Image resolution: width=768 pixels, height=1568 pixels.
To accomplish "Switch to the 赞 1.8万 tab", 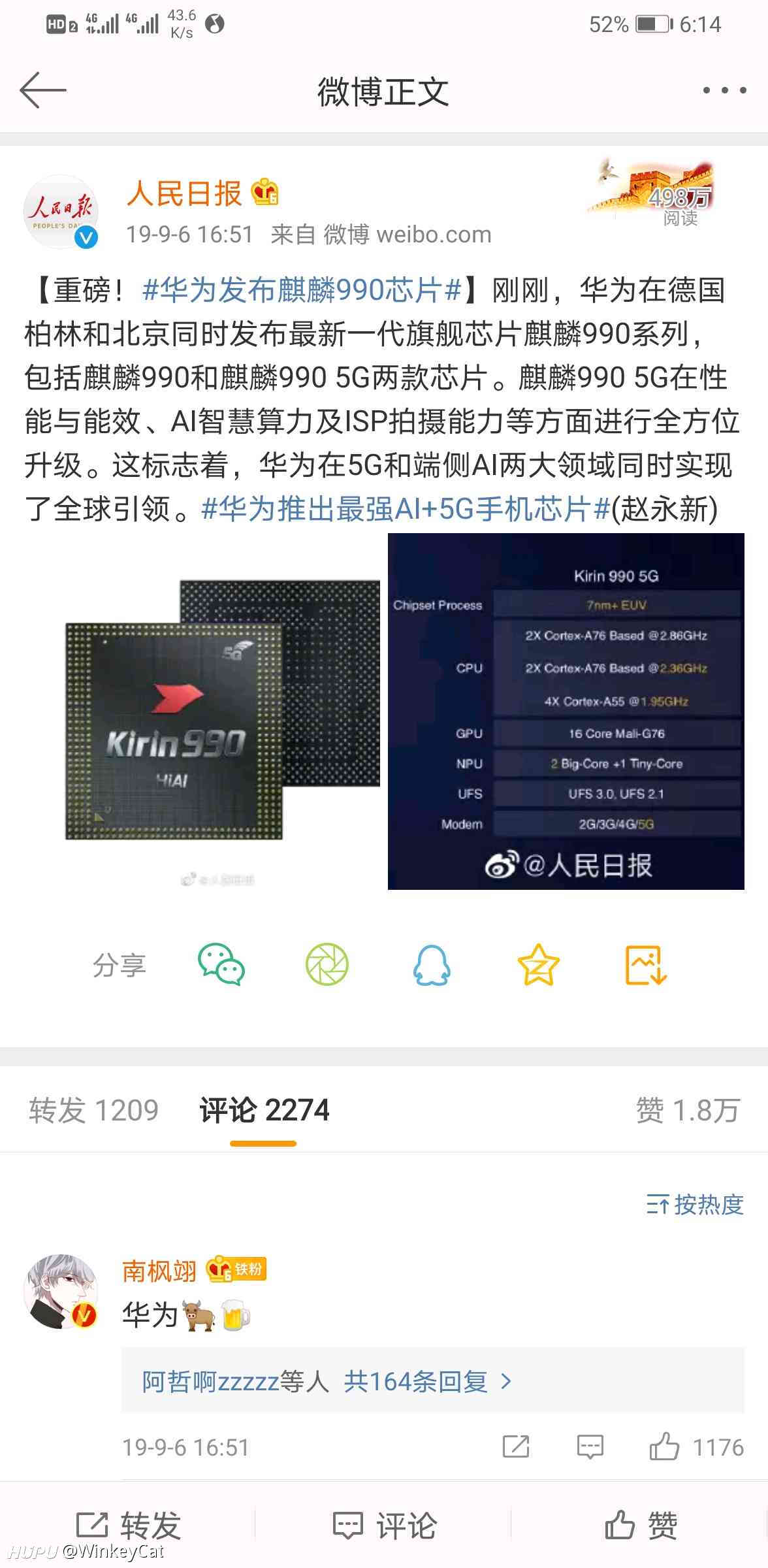I will [688, 1110].
